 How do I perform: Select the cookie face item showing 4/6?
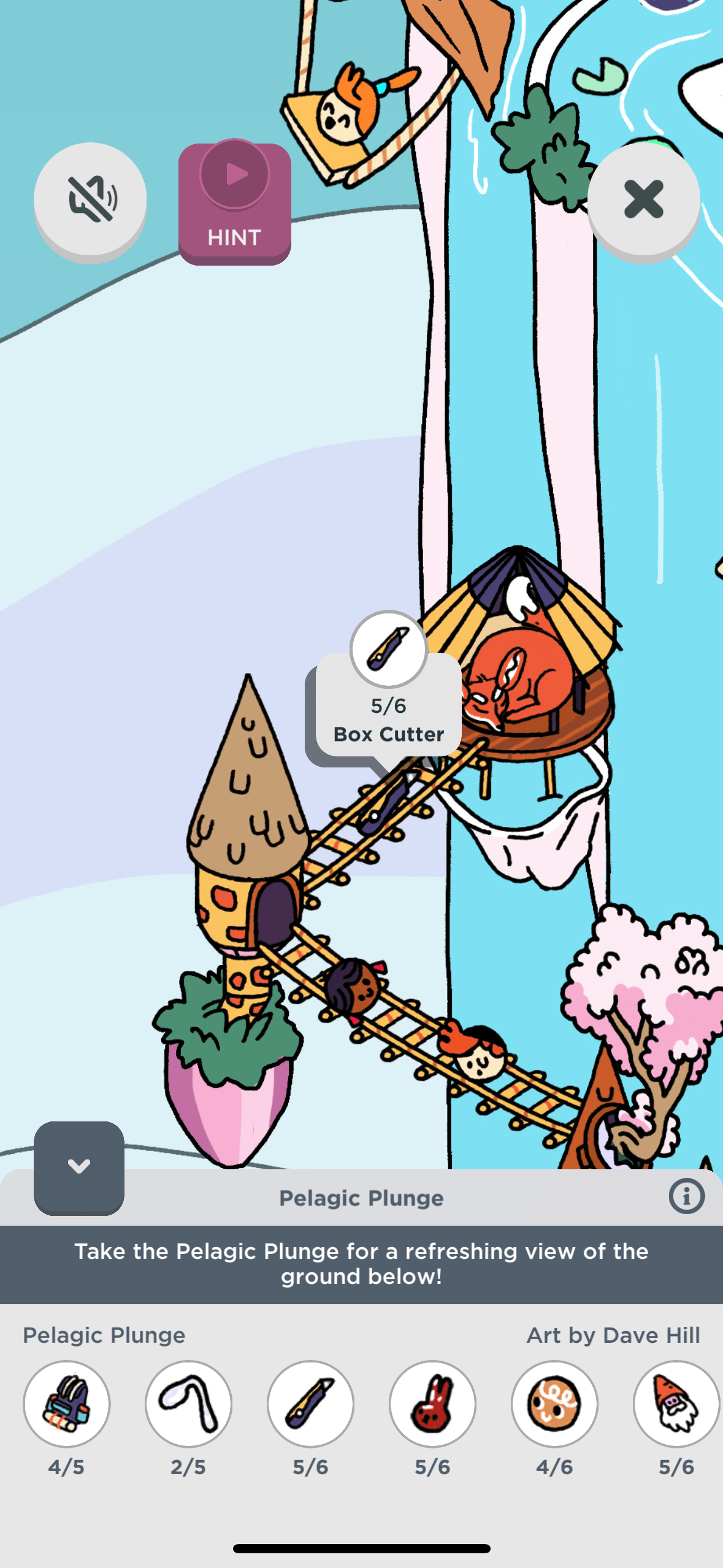click(554, 1404)
